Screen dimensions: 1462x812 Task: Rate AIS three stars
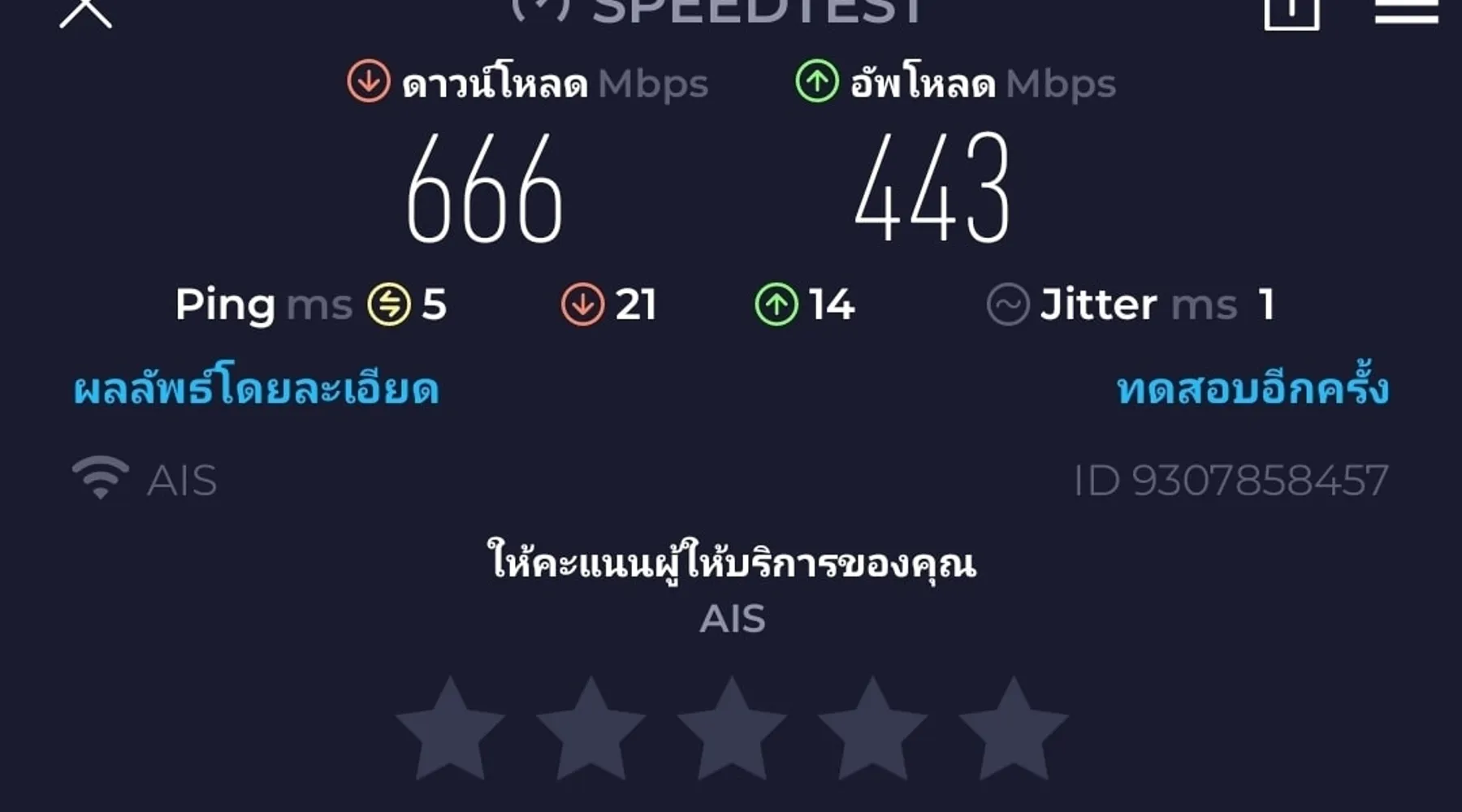tap(731, 729)
